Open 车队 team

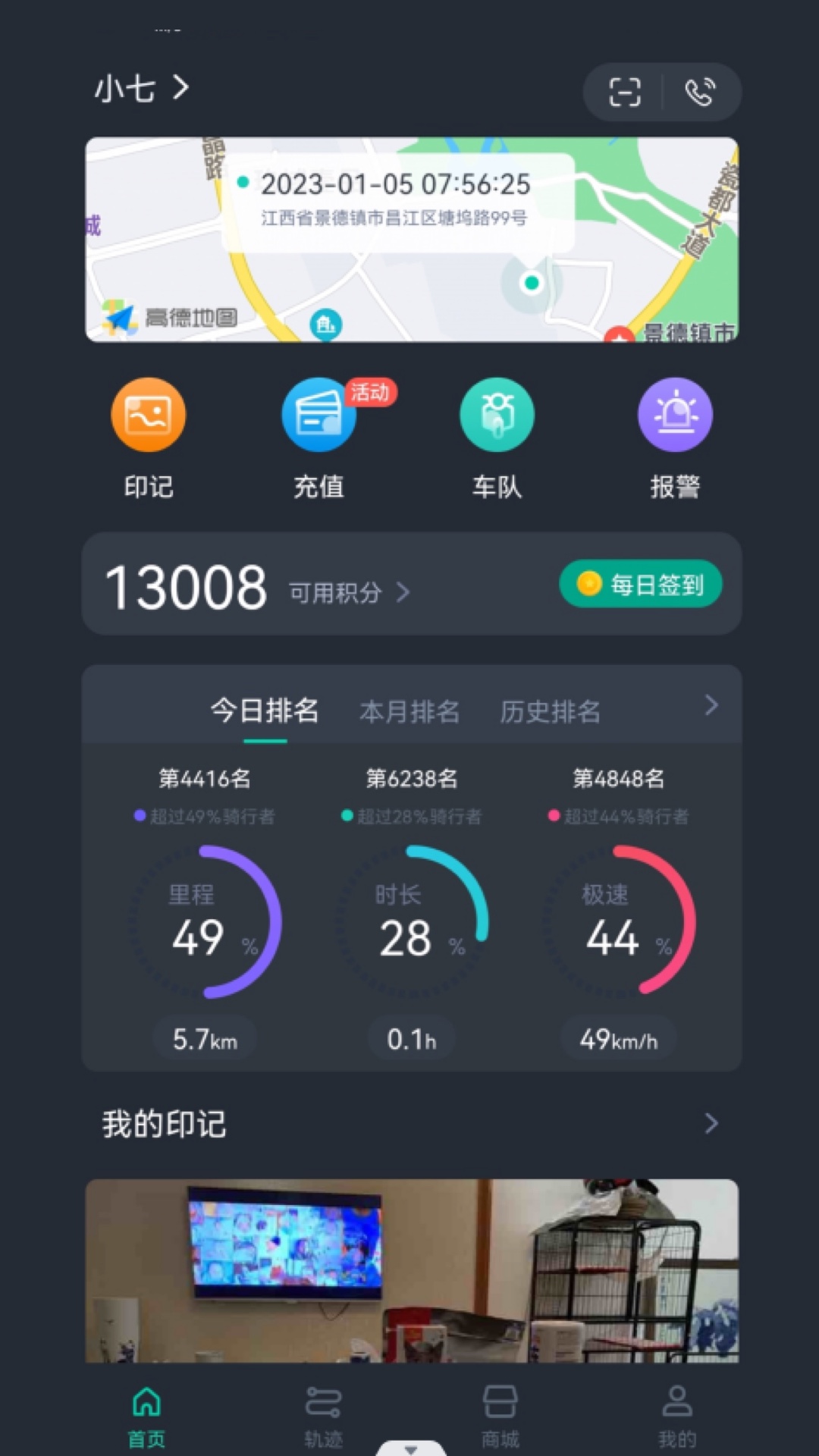coord(497,439)
